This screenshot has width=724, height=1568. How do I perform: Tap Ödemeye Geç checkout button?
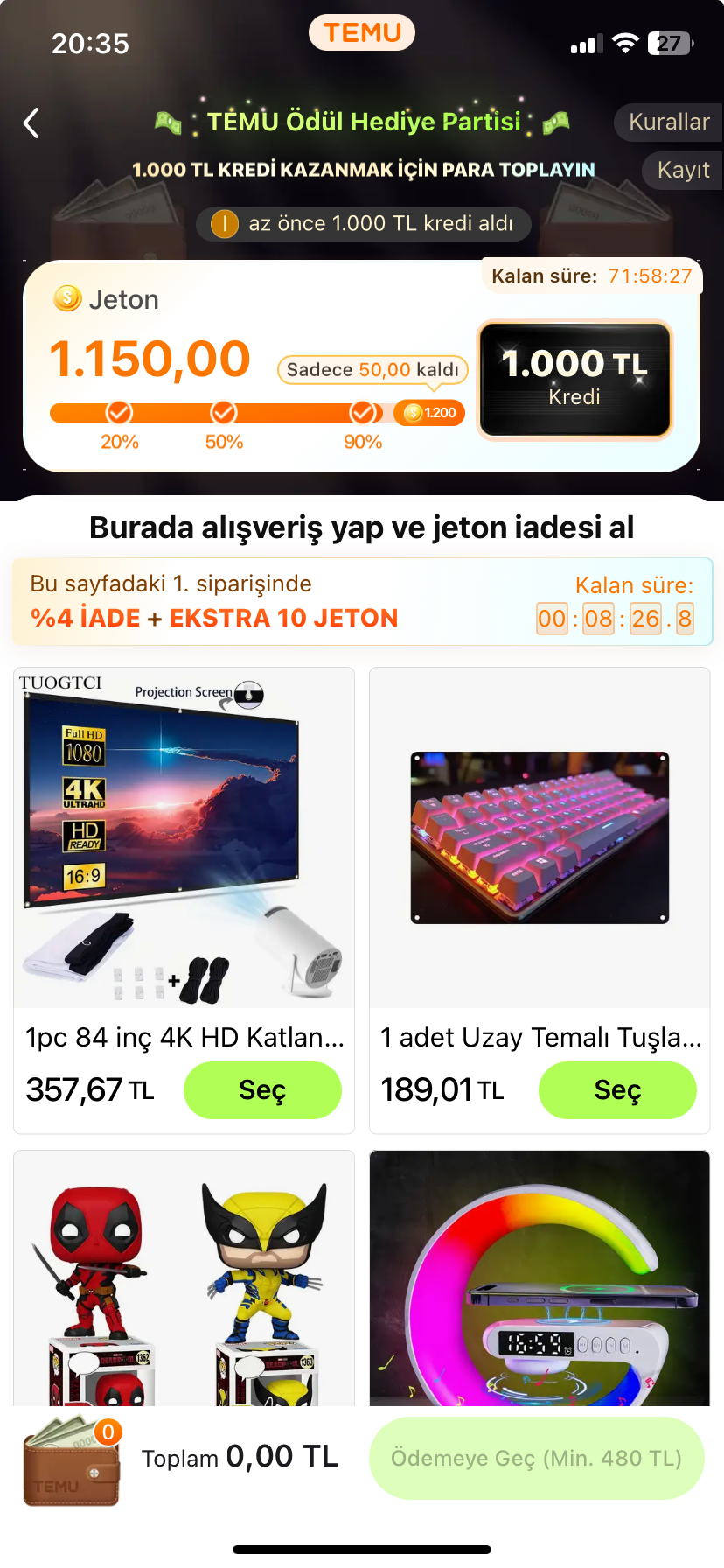click(536, 1458)
